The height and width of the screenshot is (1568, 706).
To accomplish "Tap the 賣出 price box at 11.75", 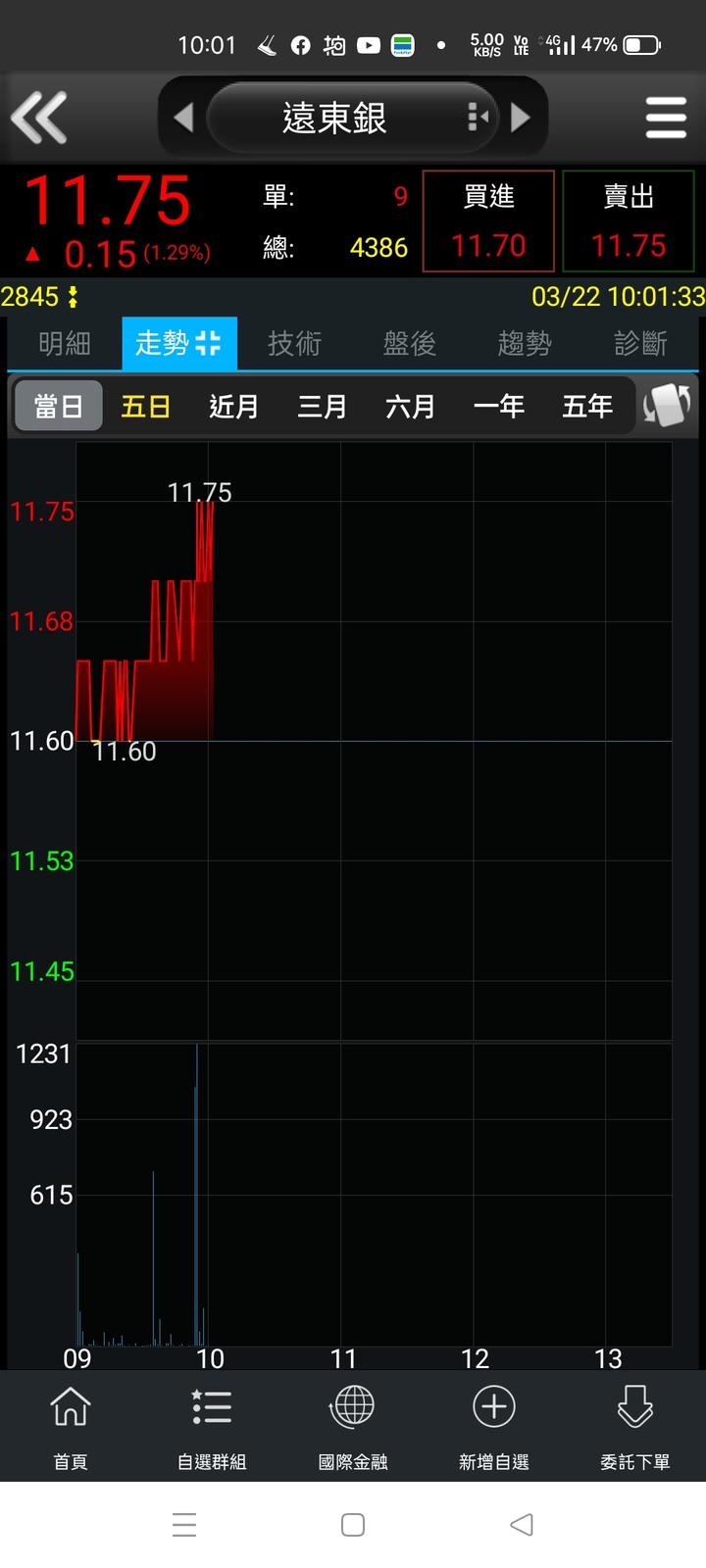I will click(x=629, y=221).
